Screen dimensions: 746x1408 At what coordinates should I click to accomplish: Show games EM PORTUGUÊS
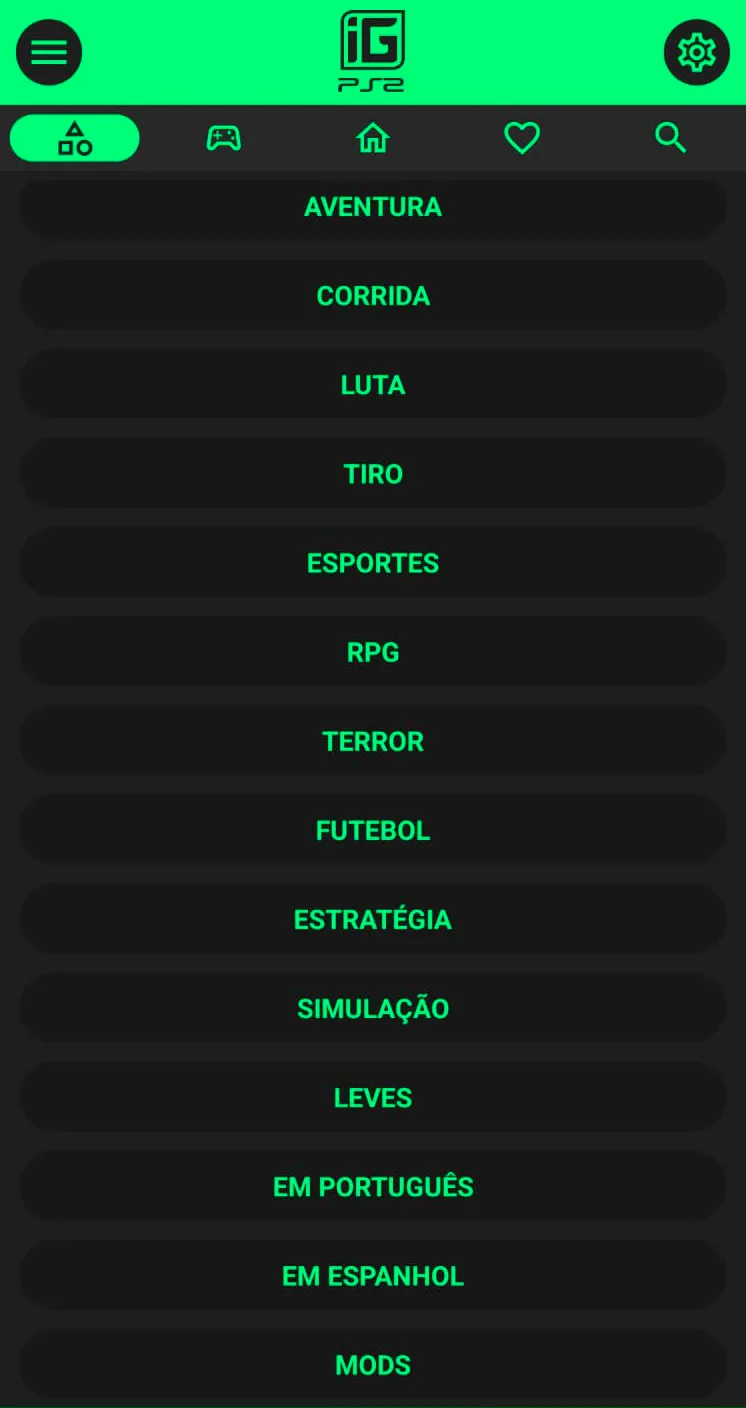pos(373,1186)
